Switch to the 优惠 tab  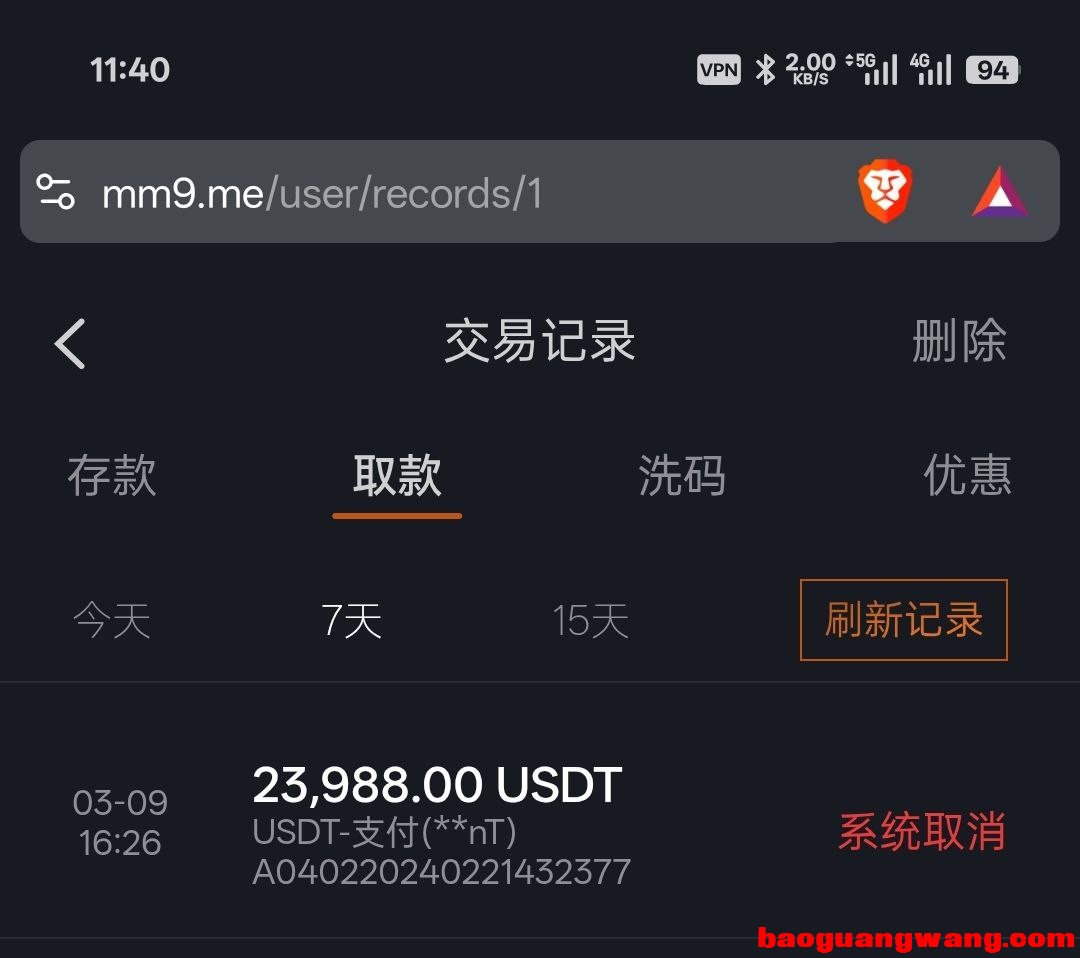click(967, 476)
